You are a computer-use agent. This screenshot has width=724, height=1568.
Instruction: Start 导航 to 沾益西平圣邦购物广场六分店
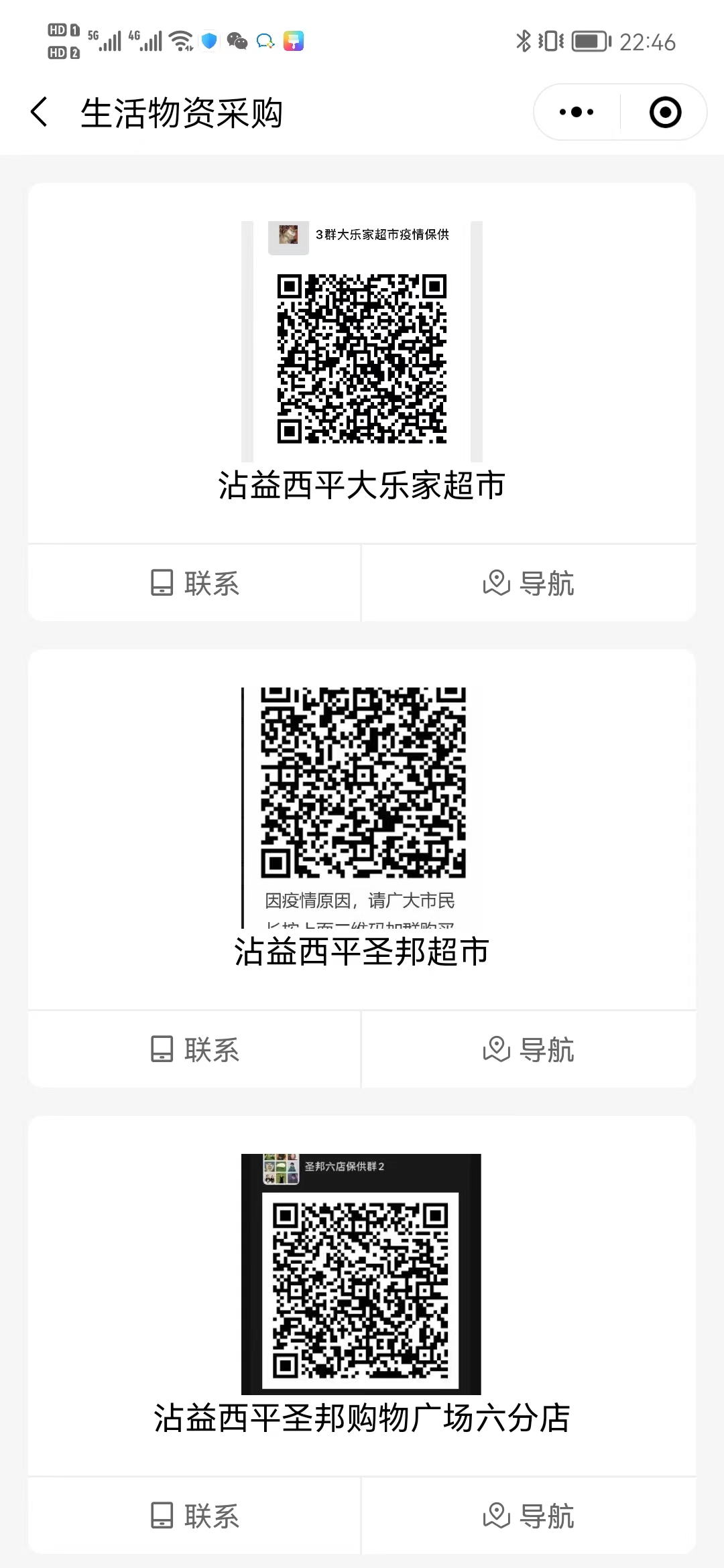click(528, 1516)
